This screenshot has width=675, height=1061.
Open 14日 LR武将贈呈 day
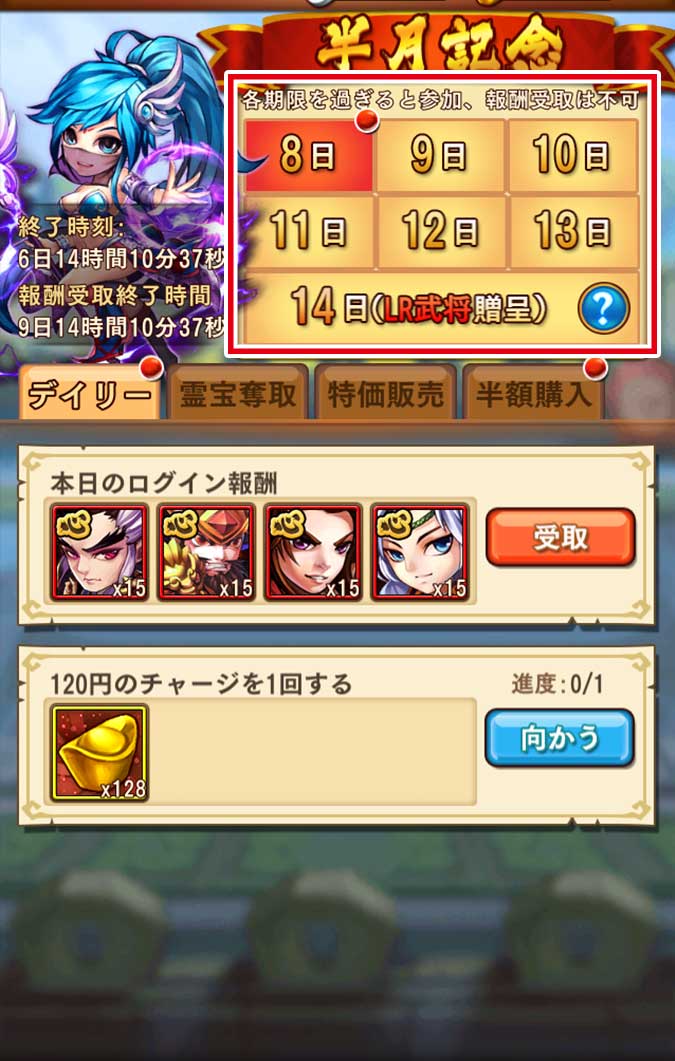click(420, 308)
